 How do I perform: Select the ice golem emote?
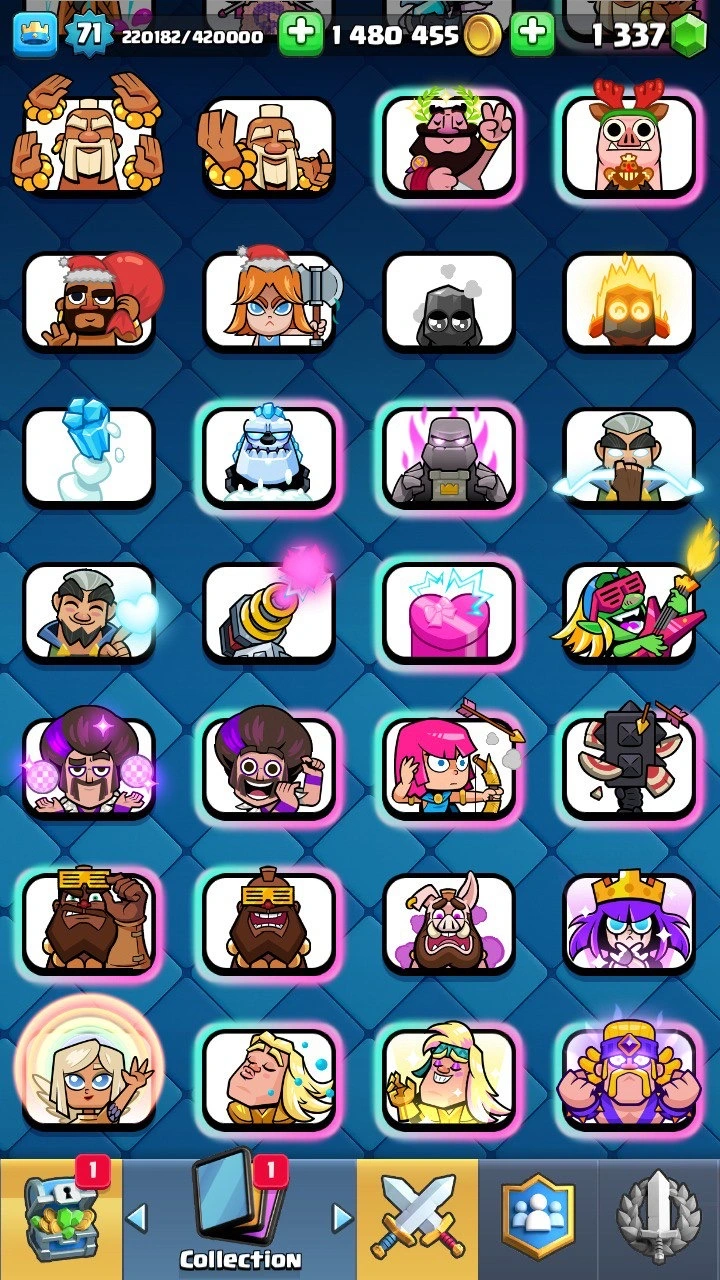[x=268, y=455]
